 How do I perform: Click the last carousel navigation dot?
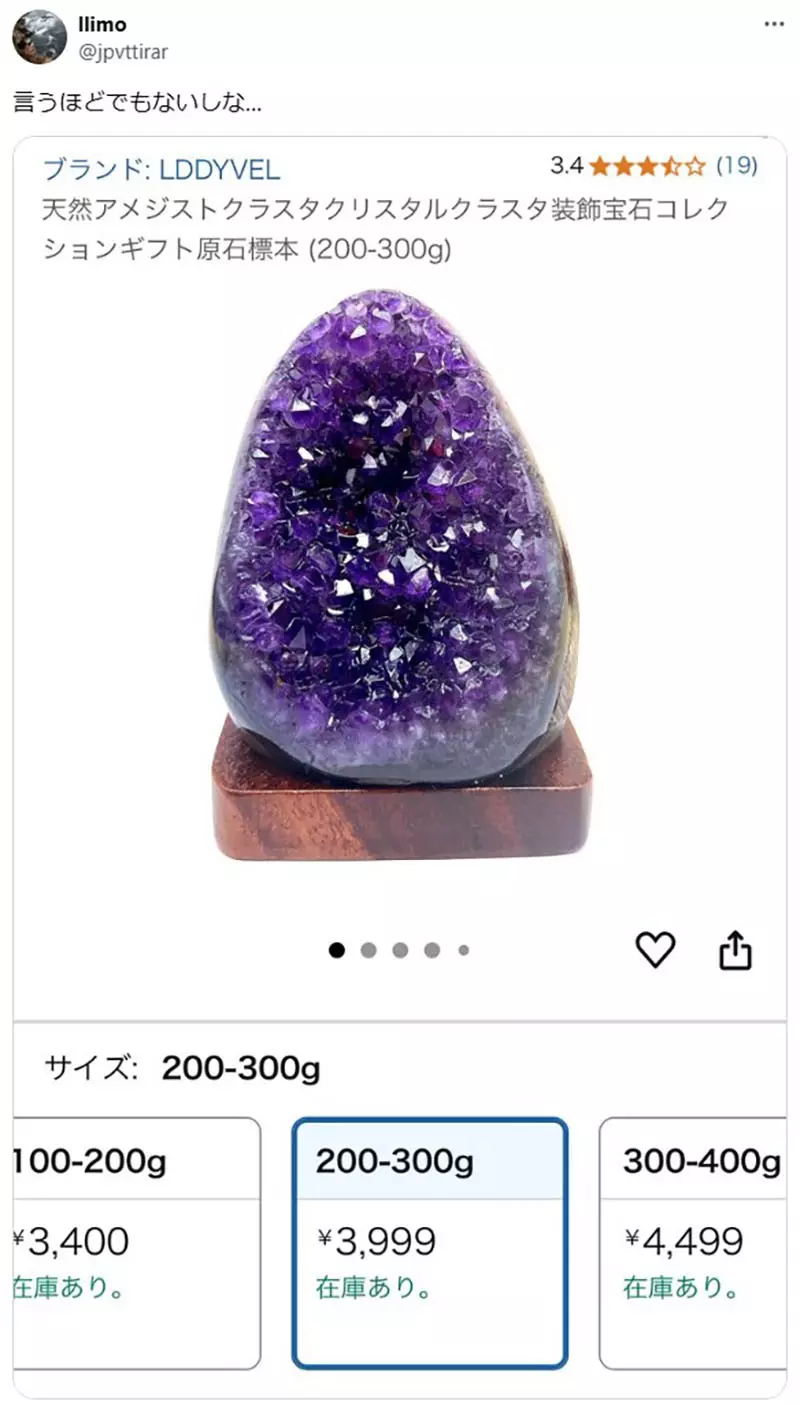pyautogui.click(x=463, y=949)
